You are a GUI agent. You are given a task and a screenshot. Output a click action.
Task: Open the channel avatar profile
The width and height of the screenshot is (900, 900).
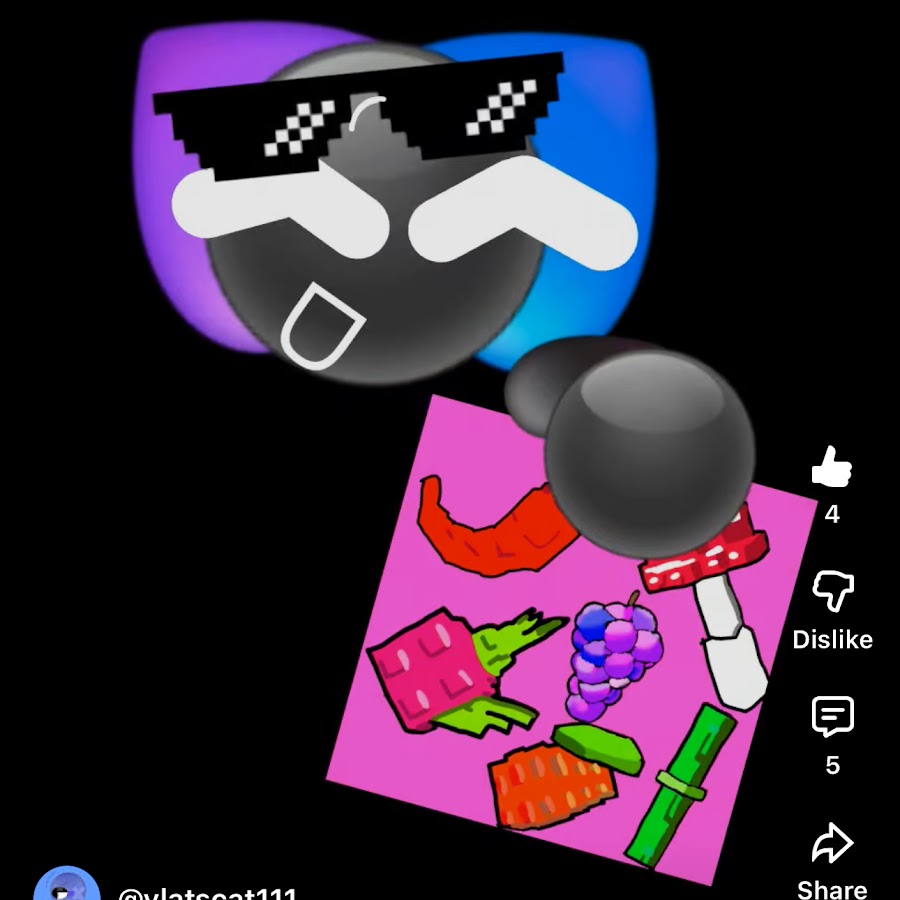click(67, 886)
